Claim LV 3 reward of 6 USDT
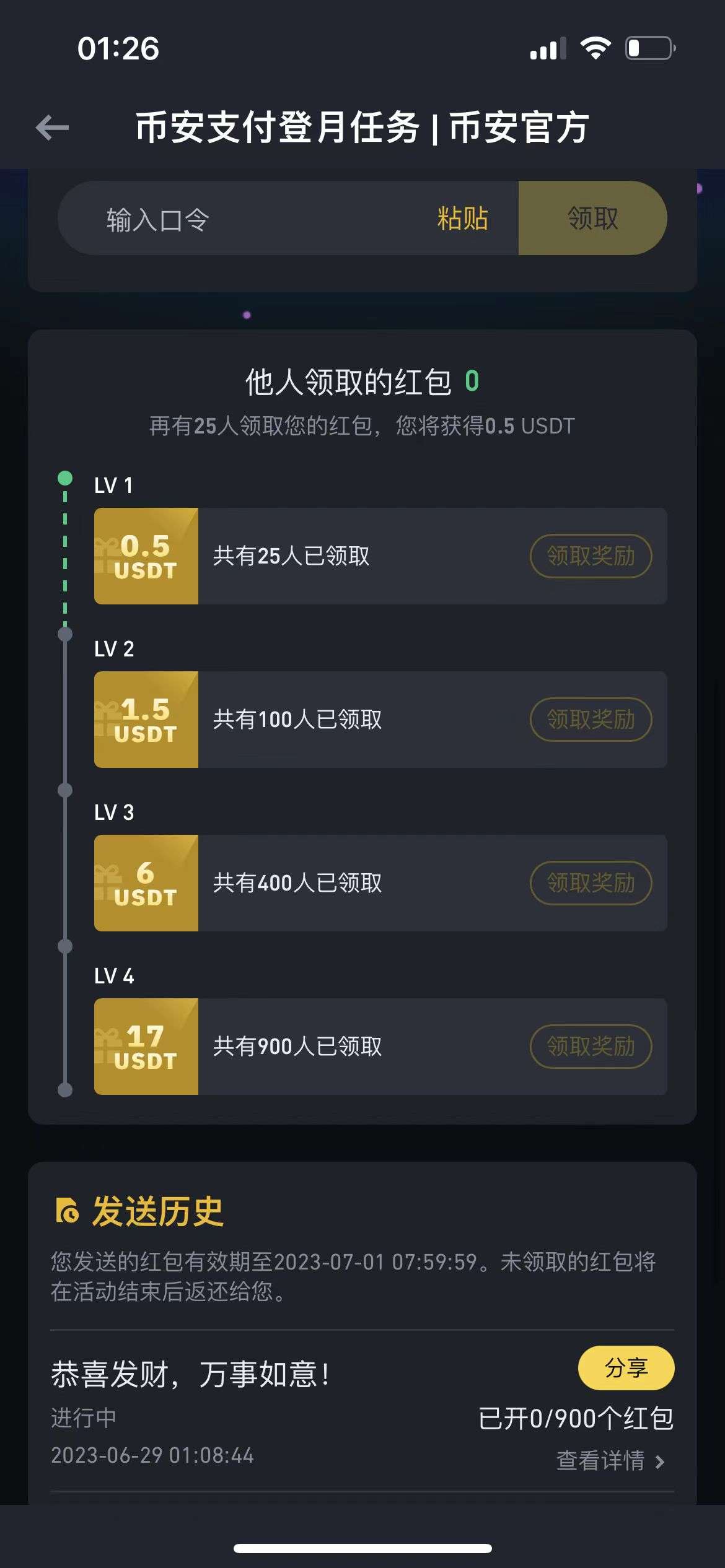This screenshot has height=1568, width=725. pyautogui.click(x=591, y=883)
